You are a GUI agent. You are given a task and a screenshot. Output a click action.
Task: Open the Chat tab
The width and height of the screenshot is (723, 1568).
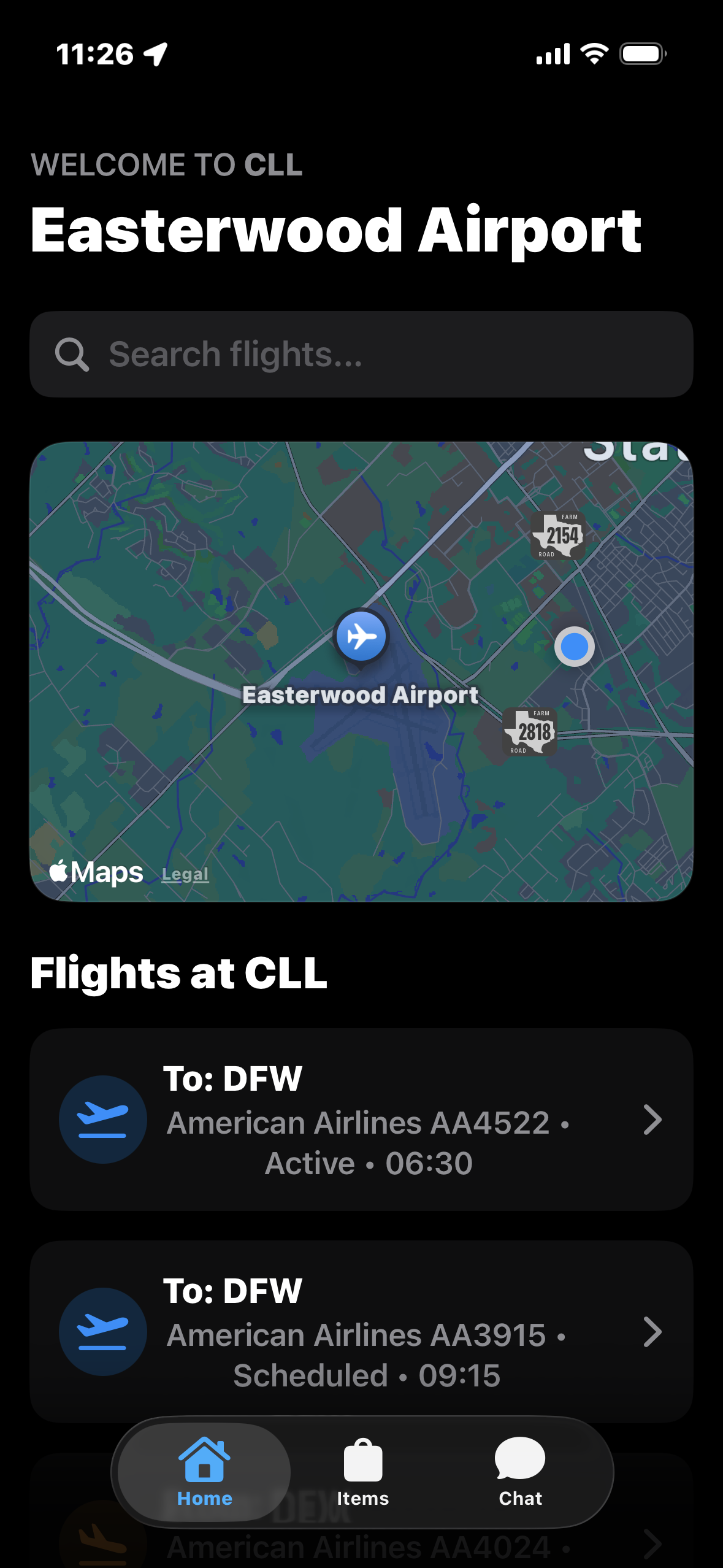pos(520,1472)
